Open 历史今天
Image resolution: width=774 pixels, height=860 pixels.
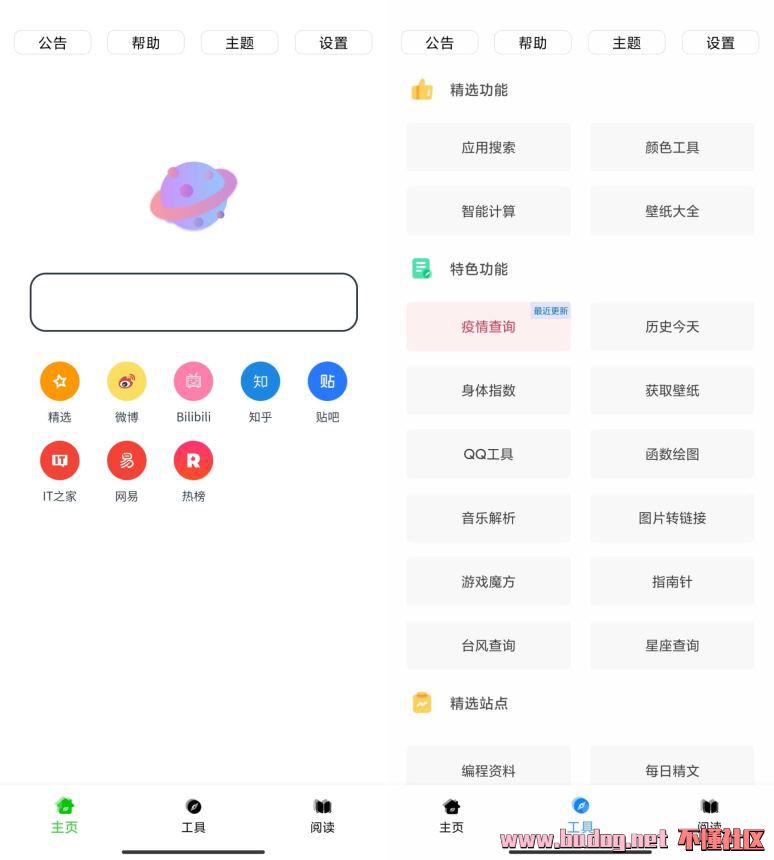tap(672, 327)
